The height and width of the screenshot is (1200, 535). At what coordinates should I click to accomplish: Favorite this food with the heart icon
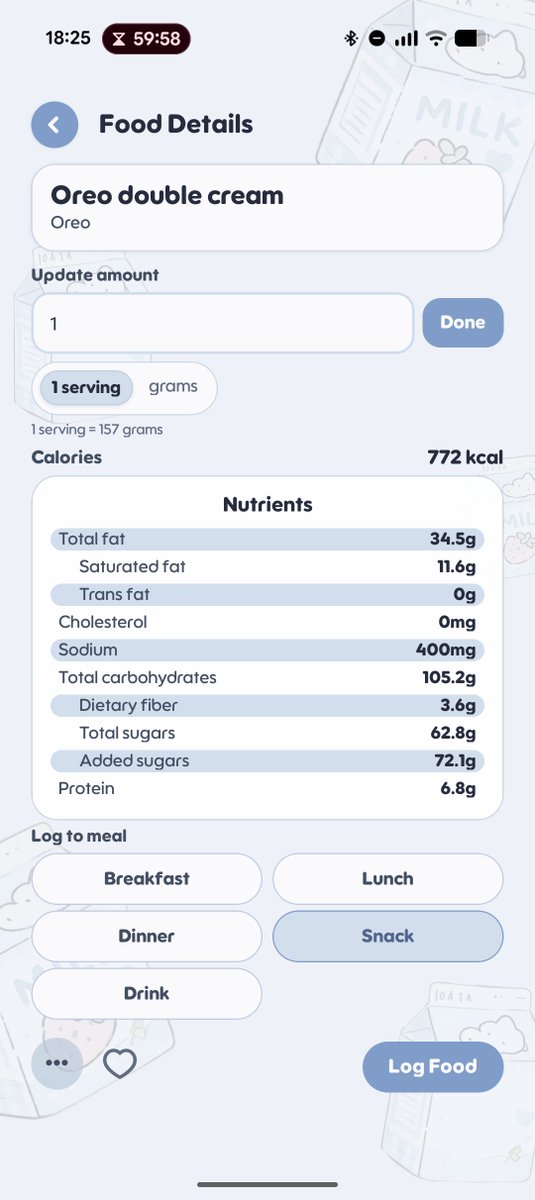pos(120,1064)
